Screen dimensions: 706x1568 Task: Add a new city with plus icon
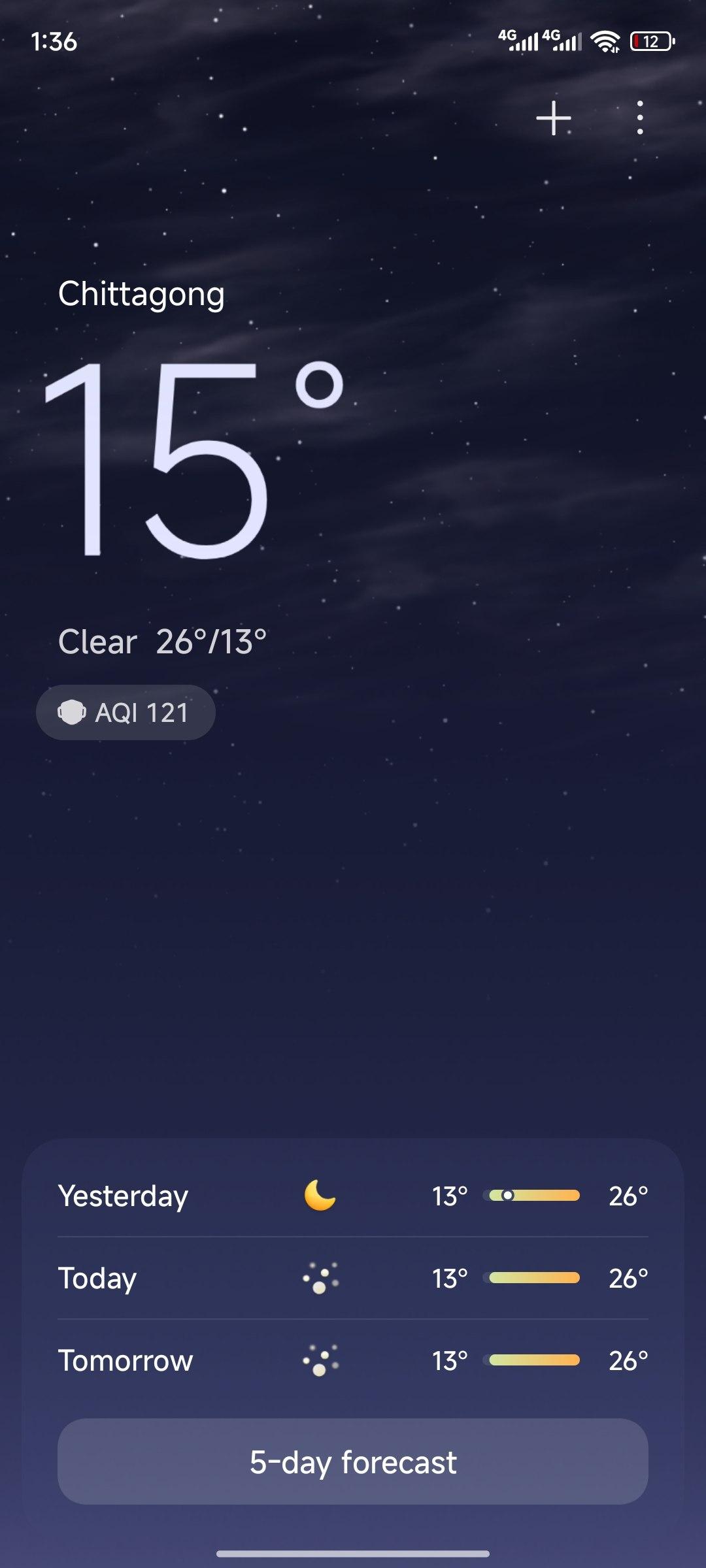pos(553,118)
